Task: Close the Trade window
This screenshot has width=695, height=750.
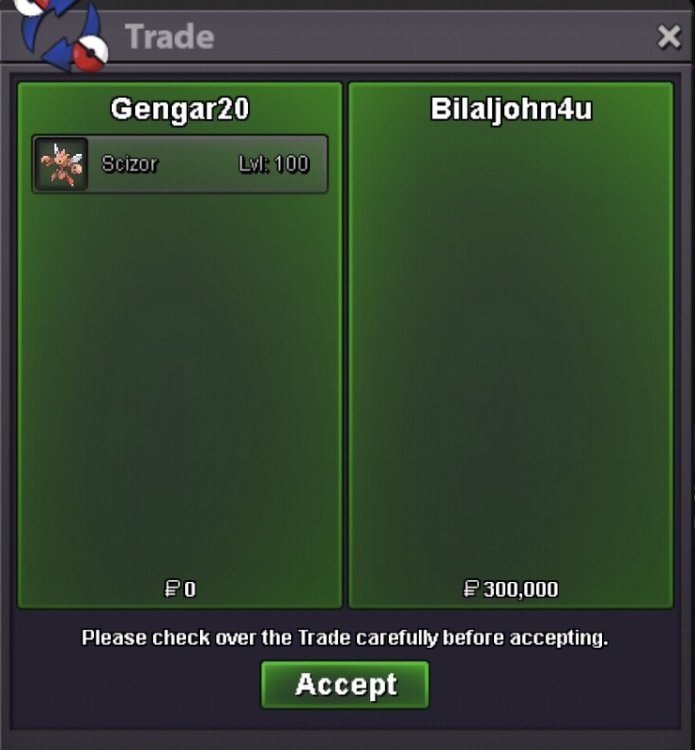Action: [668, 37]
